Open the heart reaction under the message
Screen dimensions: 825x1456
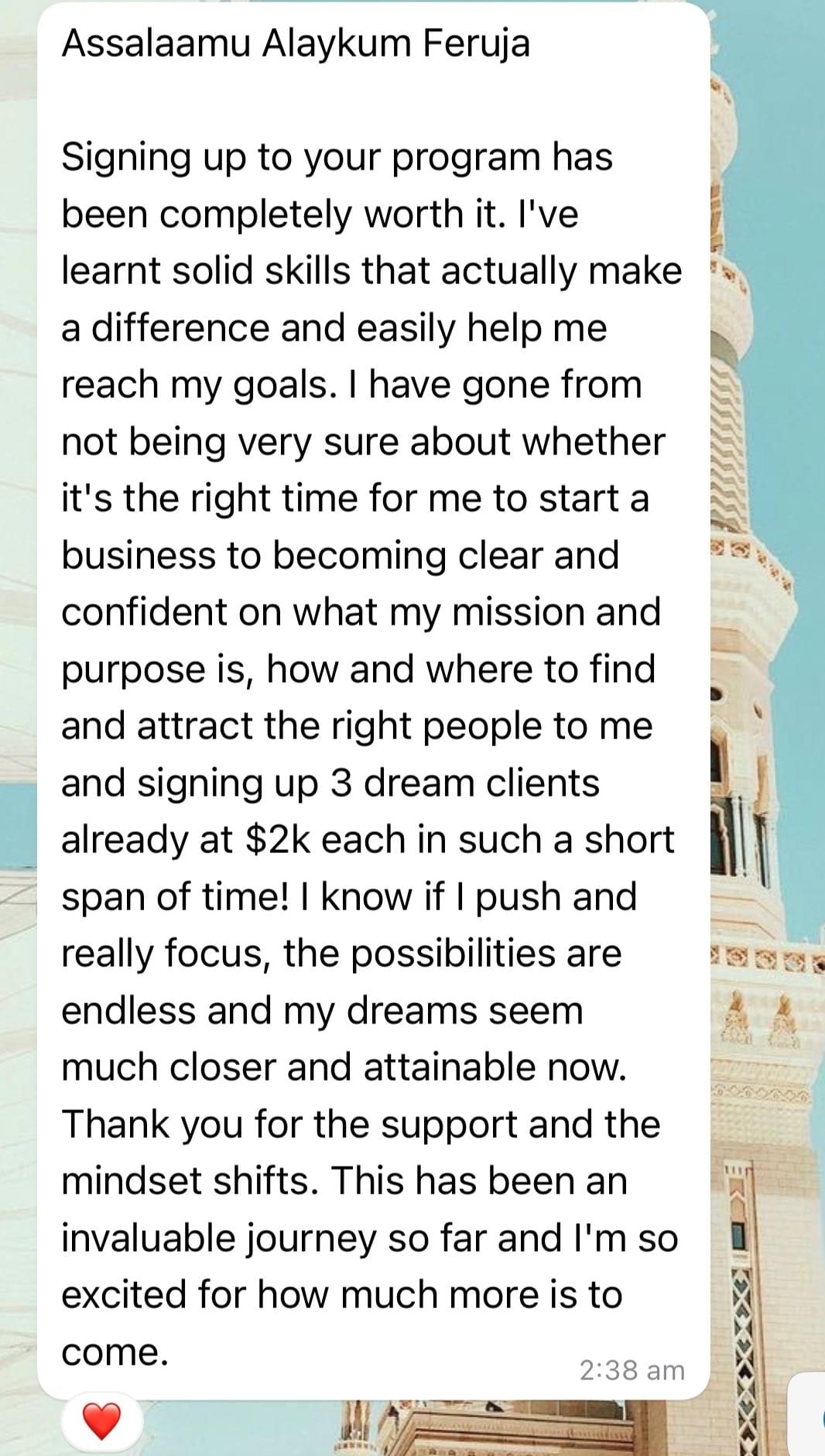(x=101, y=1421)
